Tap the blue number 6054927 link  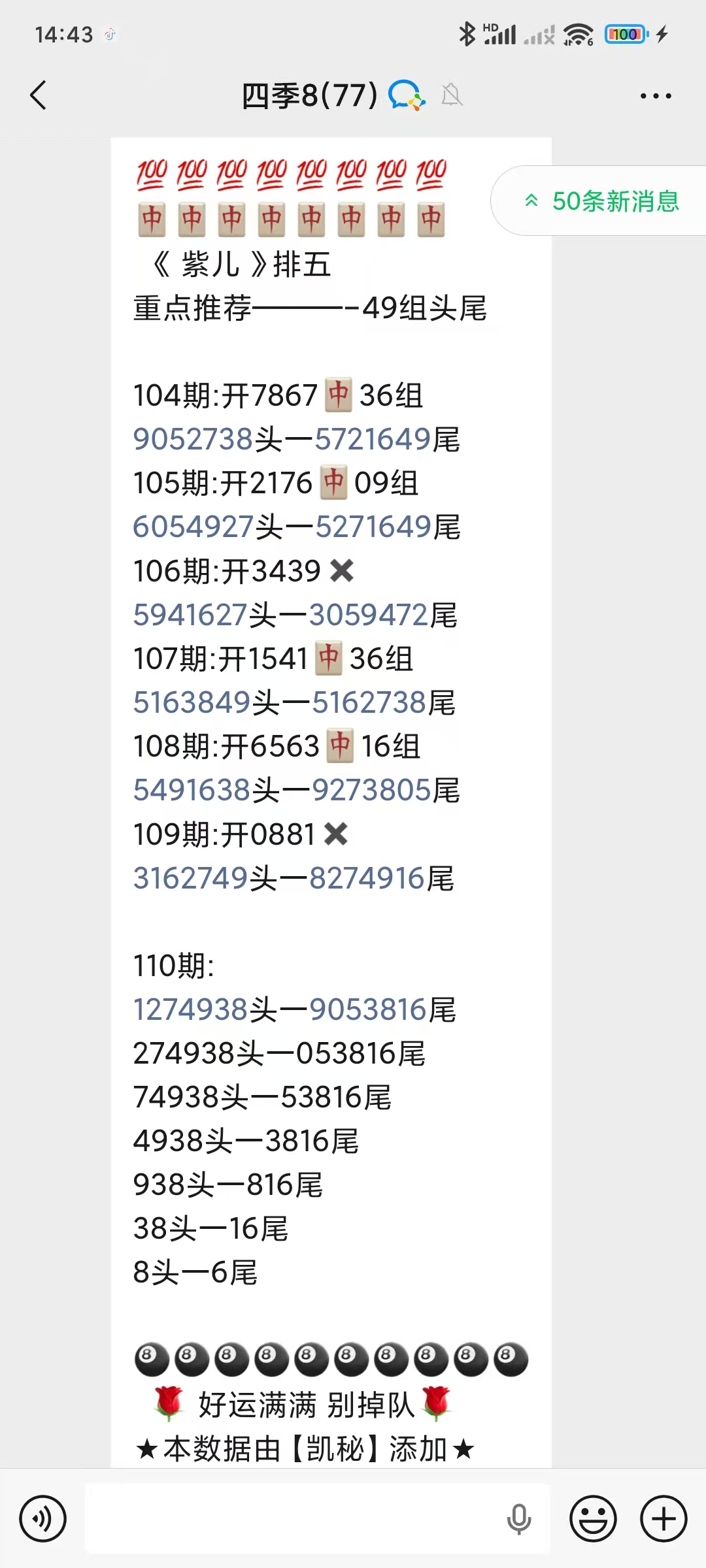click(193, 527)
